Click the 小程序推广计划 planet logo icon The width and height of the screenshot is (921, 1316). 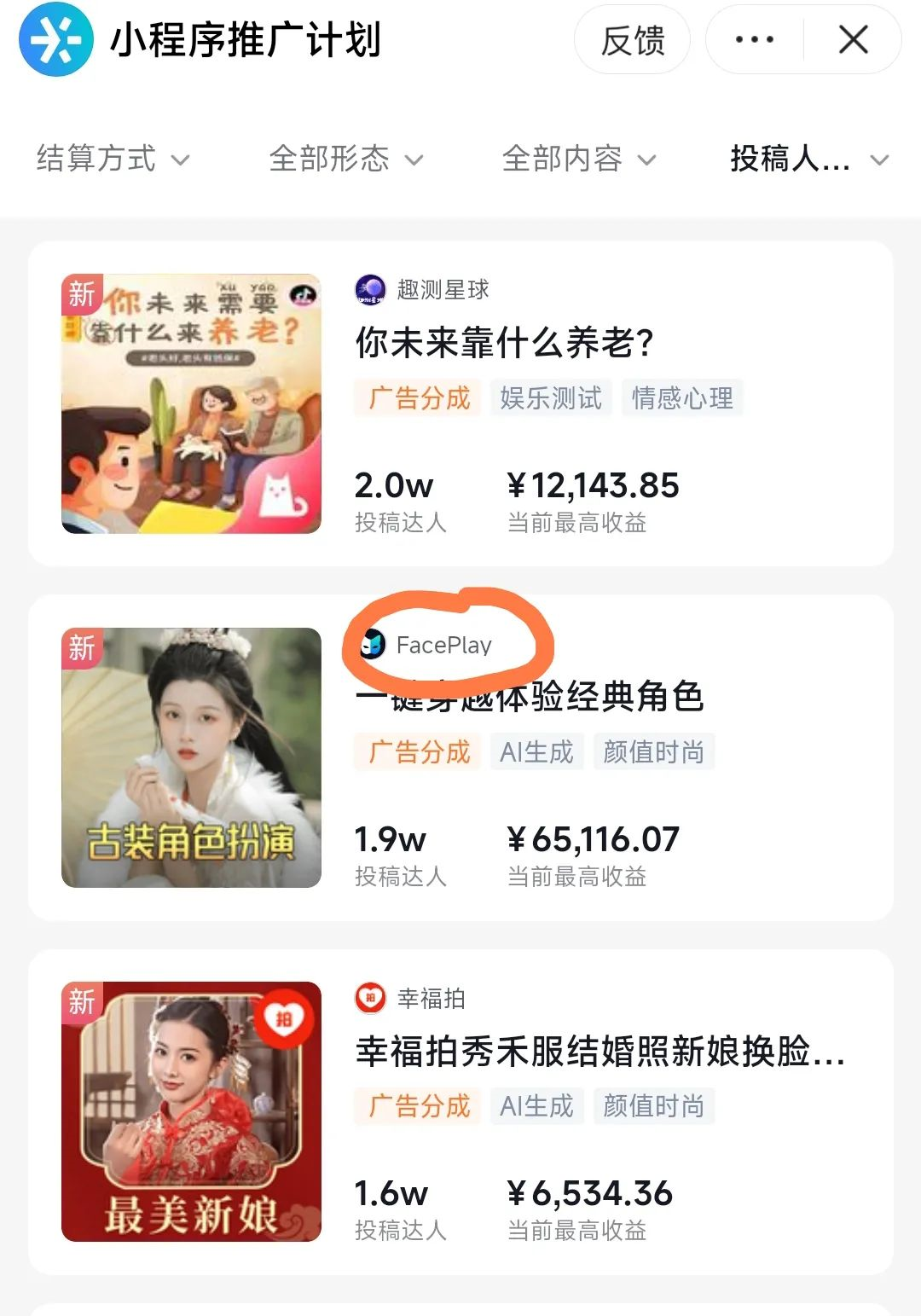(56, 38)
